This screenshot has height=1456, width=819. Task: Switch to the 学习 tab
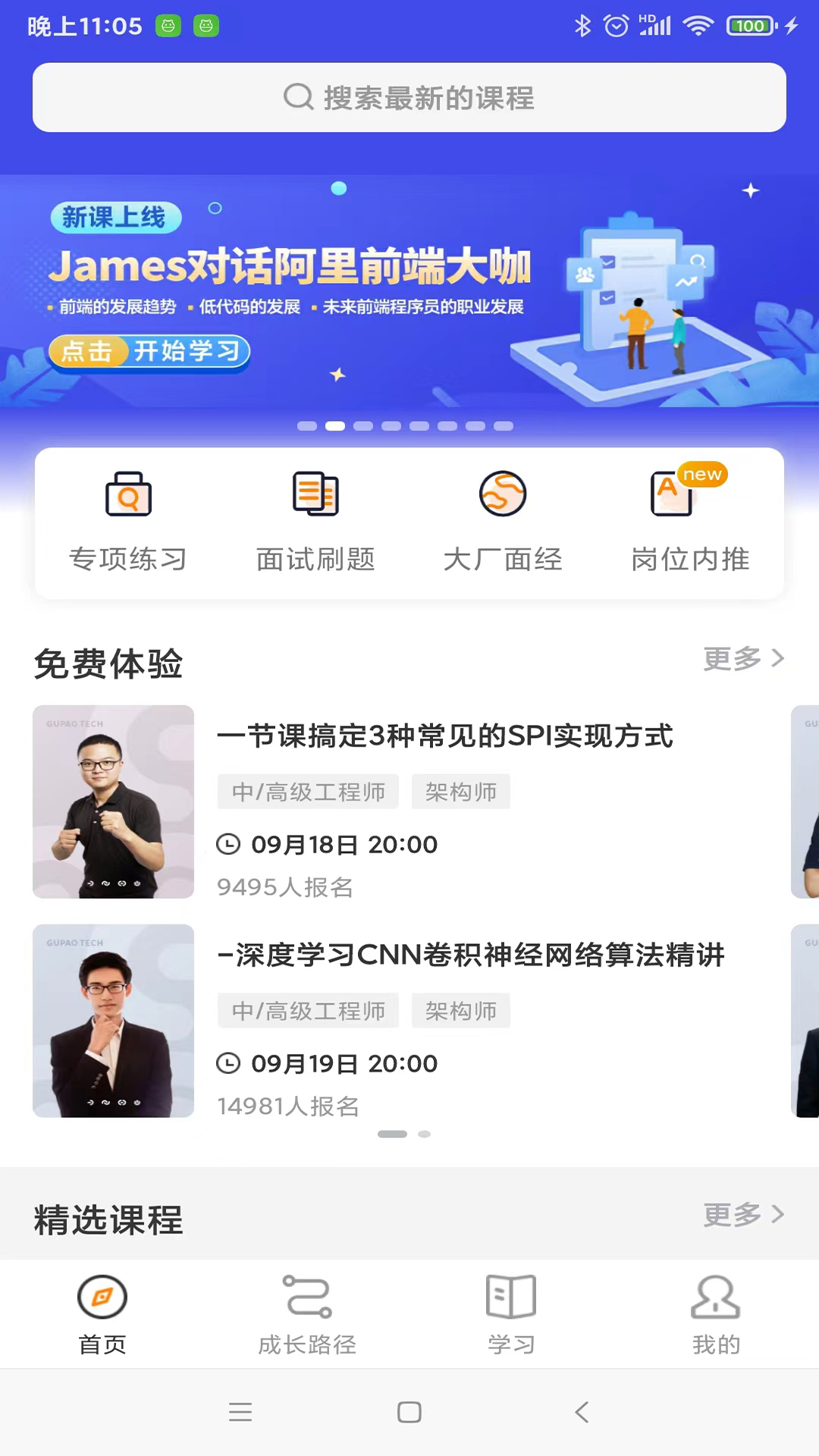[510, 1313]
